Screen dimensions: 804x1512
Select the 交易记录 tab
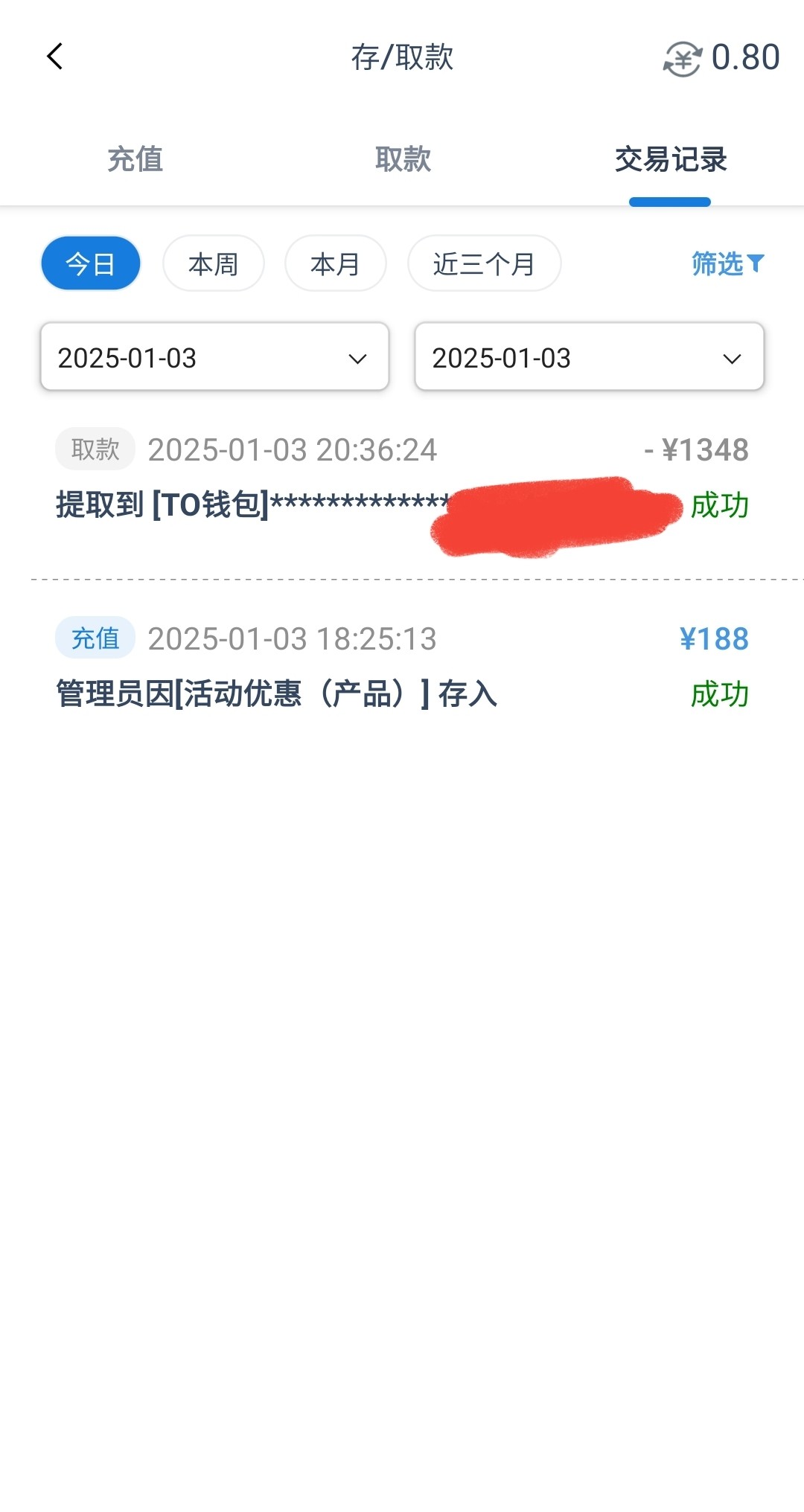(x=670, y=159)
